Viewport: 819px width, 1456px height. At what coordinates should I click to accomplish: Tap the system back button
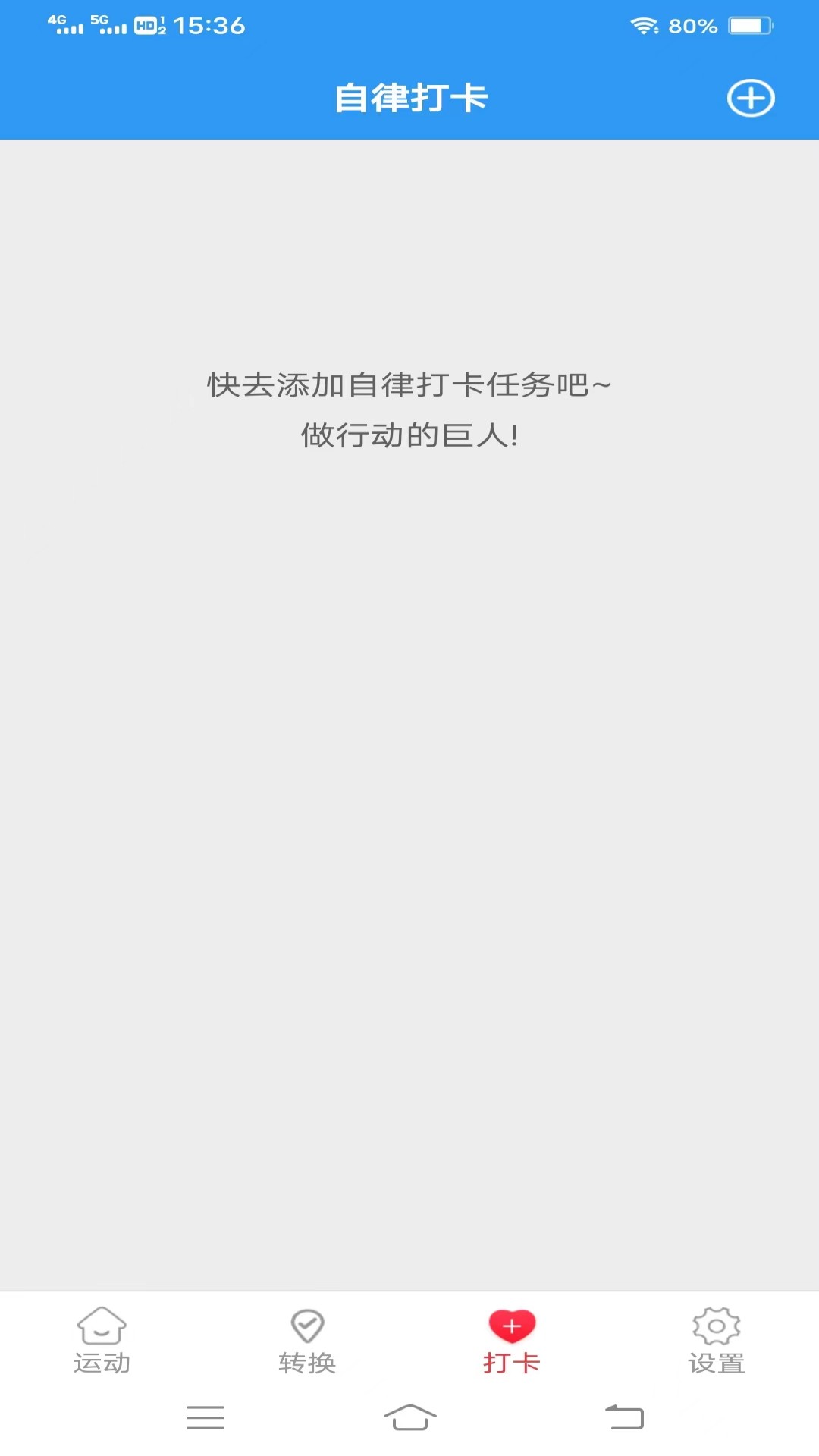pos(624,1417)
